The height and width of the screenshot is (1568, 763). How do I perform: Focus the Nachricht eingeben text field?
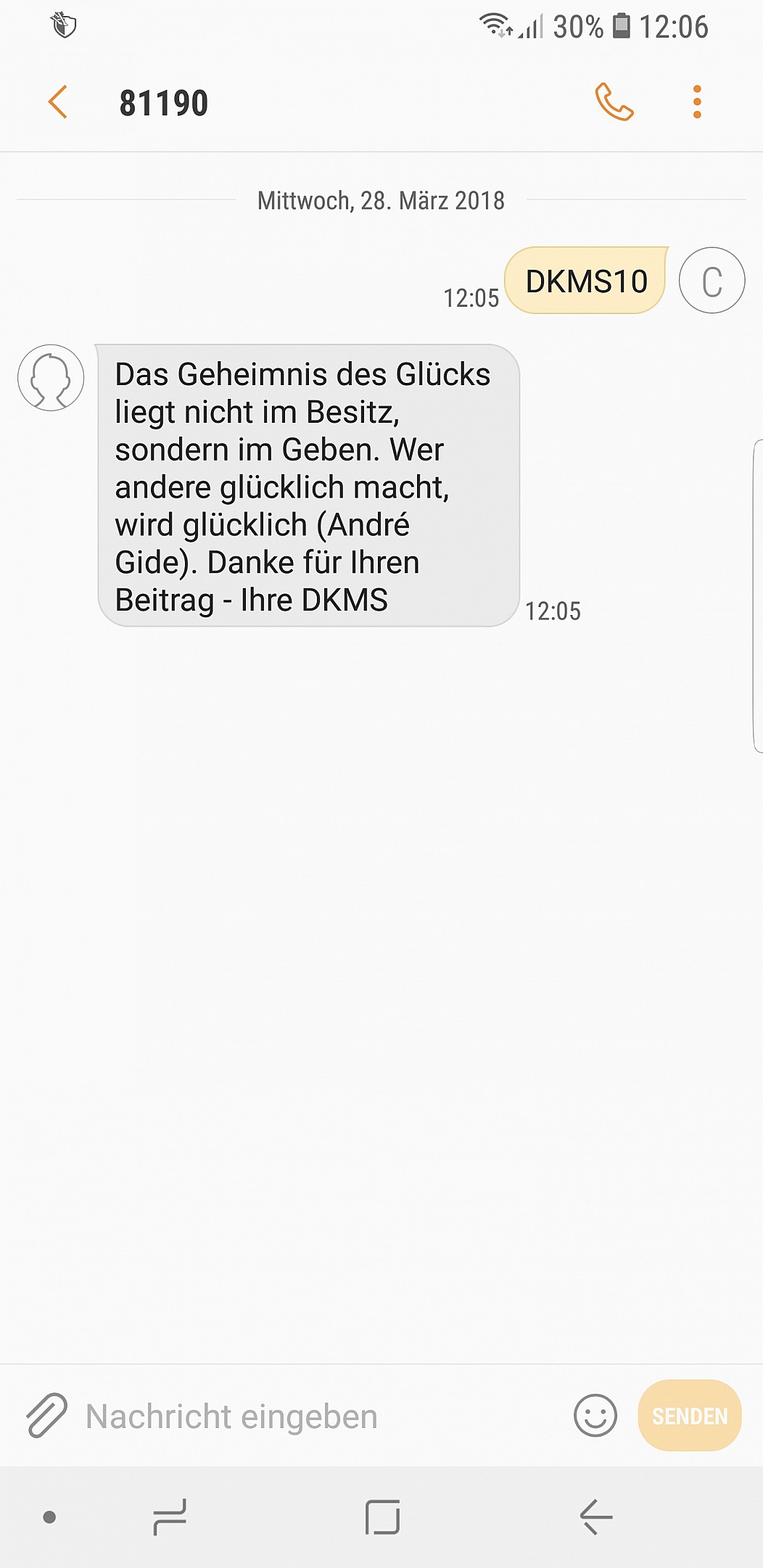point(319,1416)
